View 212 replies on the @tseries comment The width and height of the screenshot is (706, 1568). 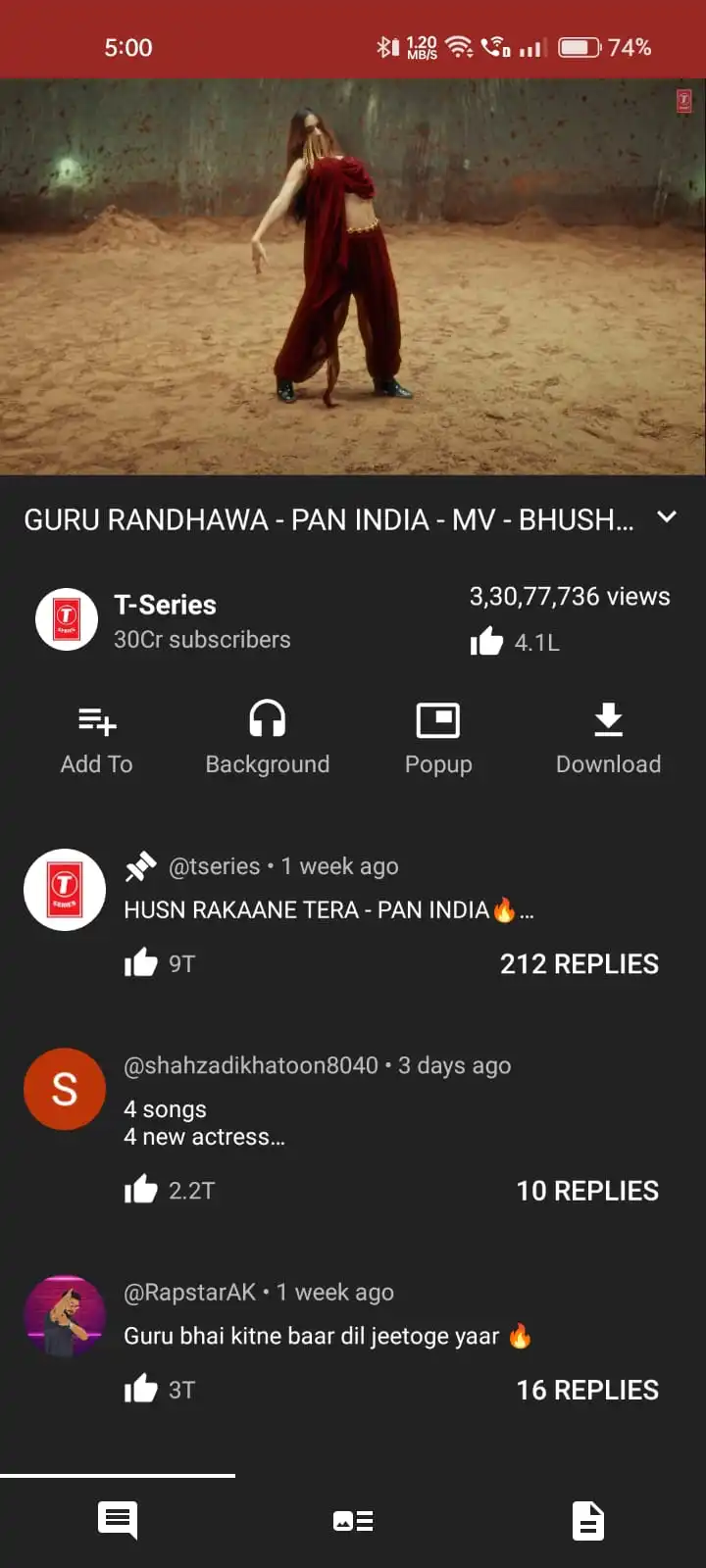[x=579, y=963]
